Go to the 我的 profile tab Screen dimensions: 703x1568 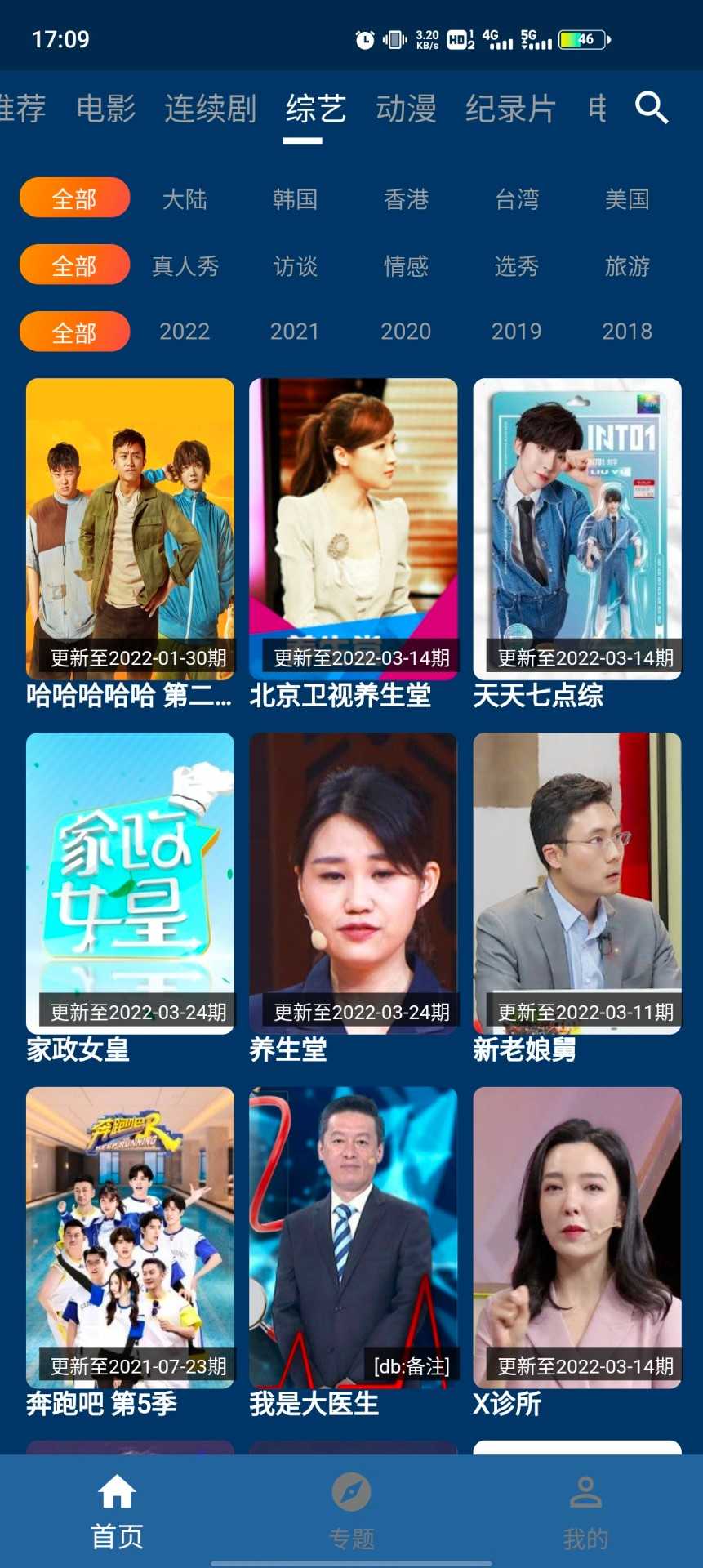585,1511
